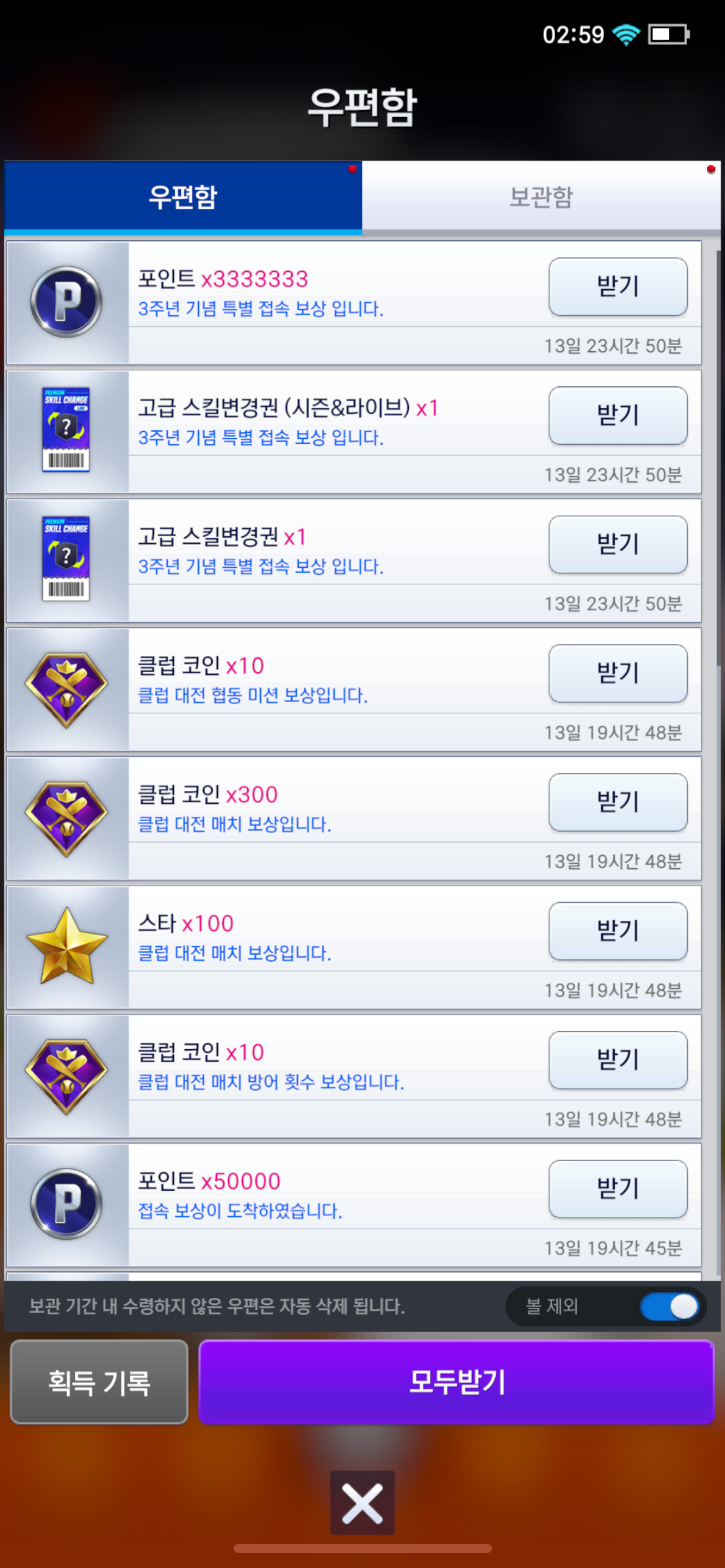Claim 포인트 x50000 접속 보상

[617, 1188]
